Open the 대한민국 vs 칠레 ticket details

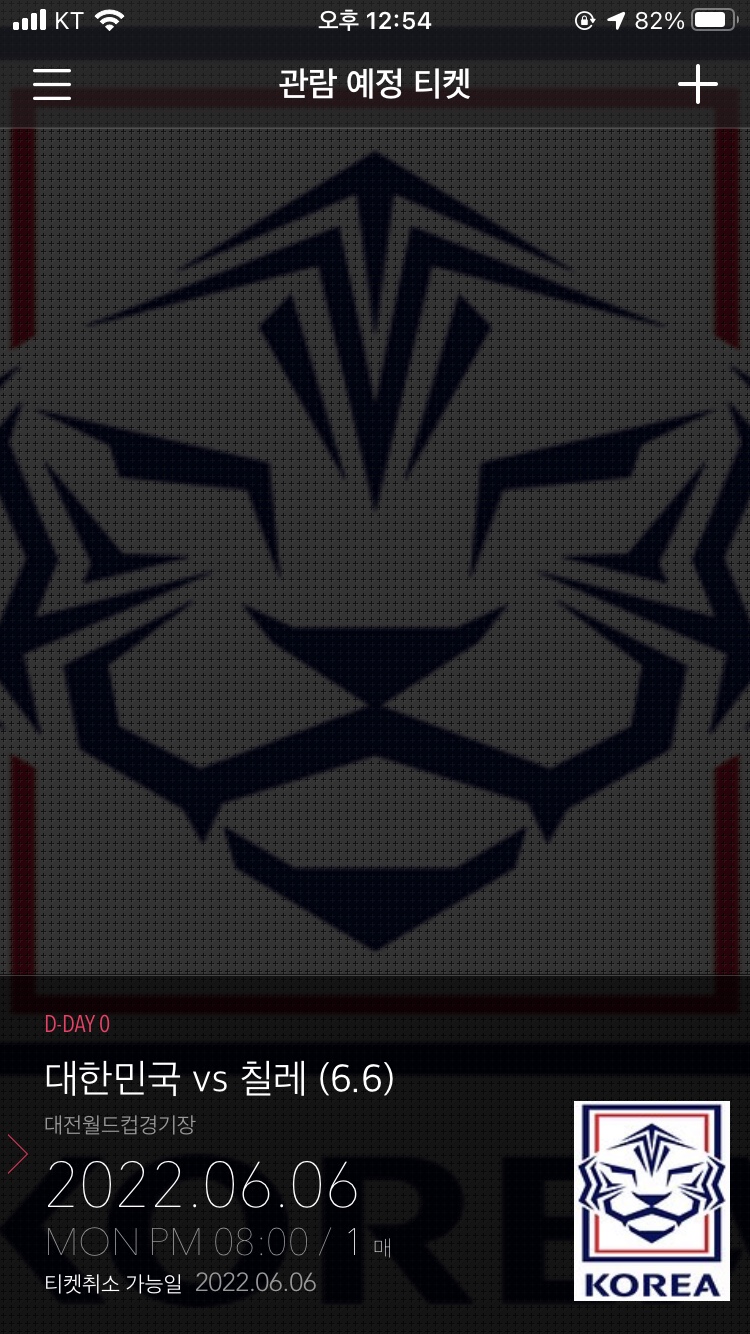220,1079
